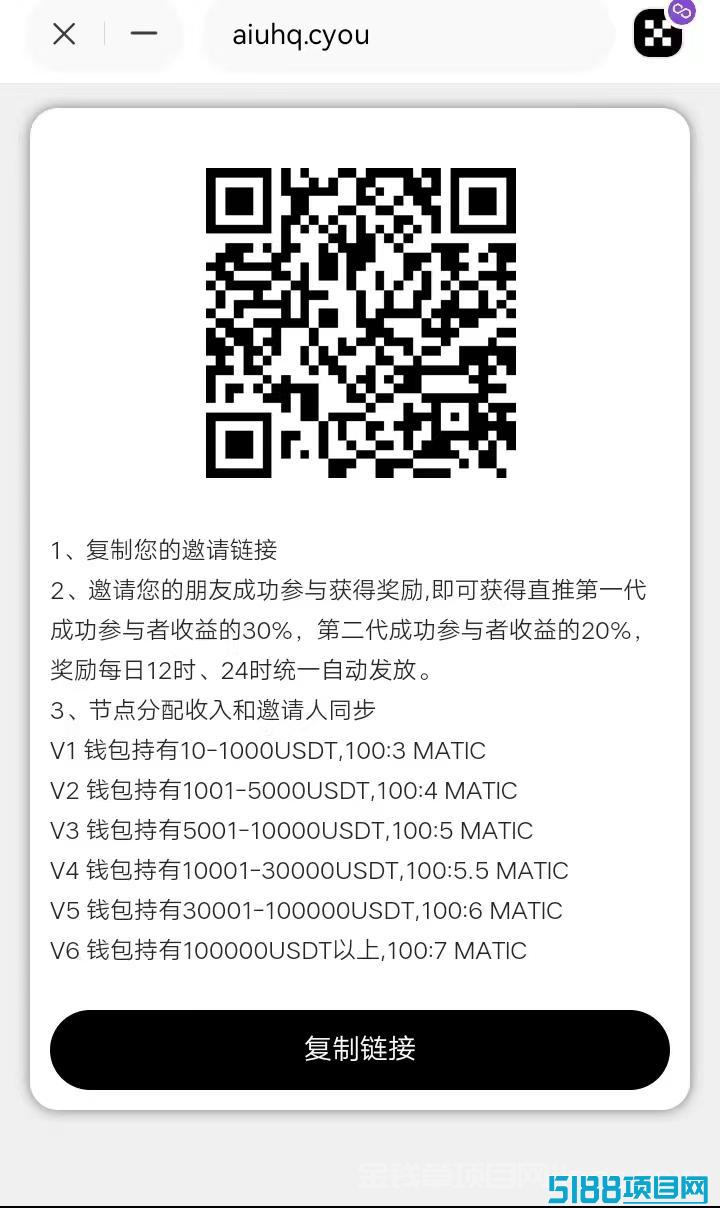Minimize the browser with the dash button

click(x=144, y=34)
